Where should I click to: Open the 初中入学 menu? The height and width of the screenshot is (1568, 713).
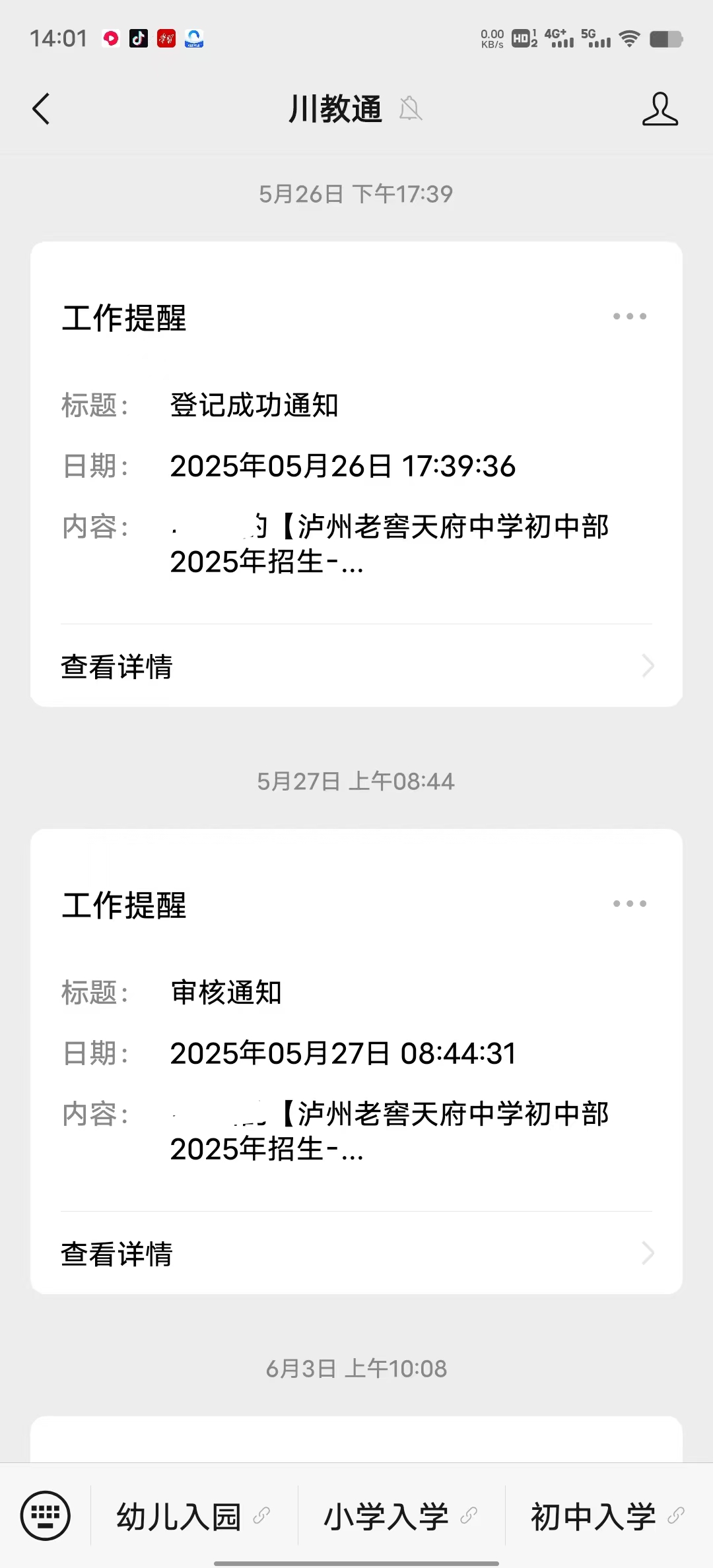tap(607, 1517)
